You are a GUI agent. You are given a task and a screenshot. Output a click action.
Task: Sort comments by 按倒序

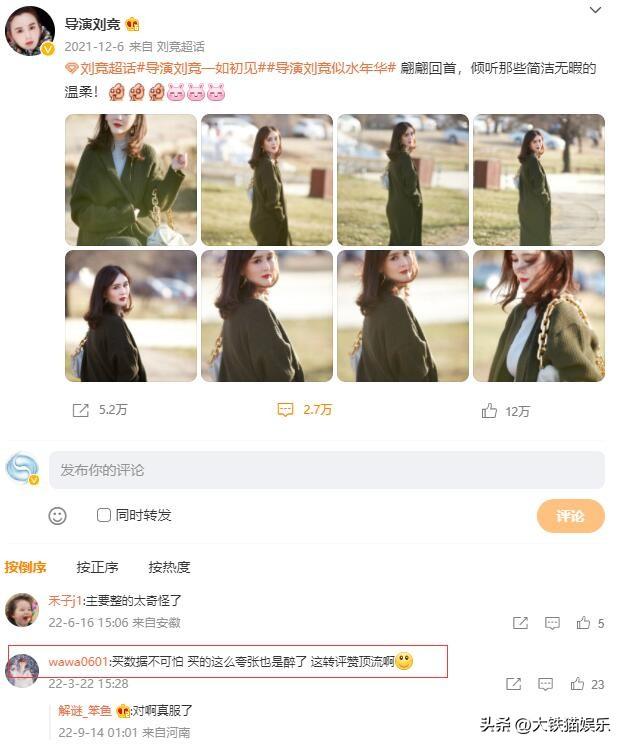(x=26, y=567)
